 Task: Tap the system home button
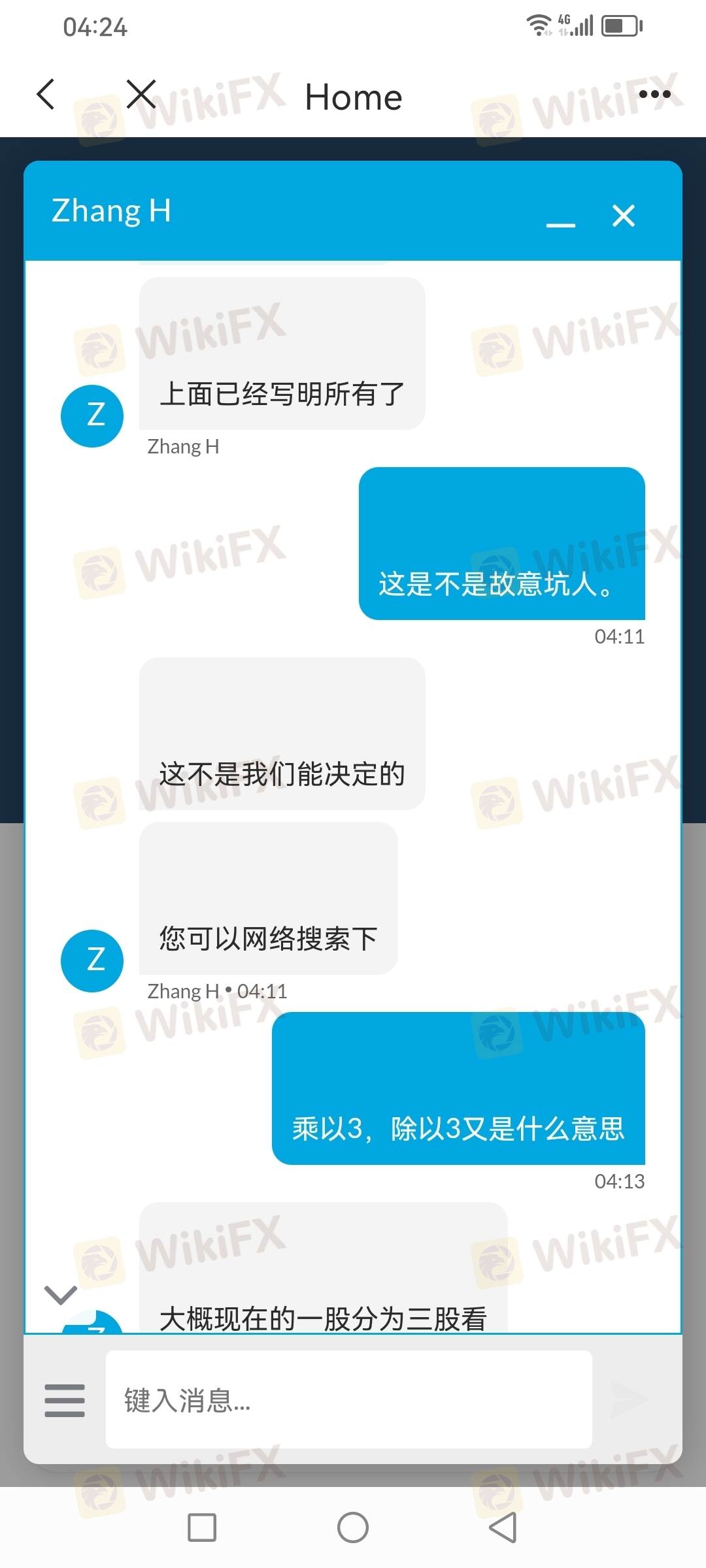(353, 1527)
